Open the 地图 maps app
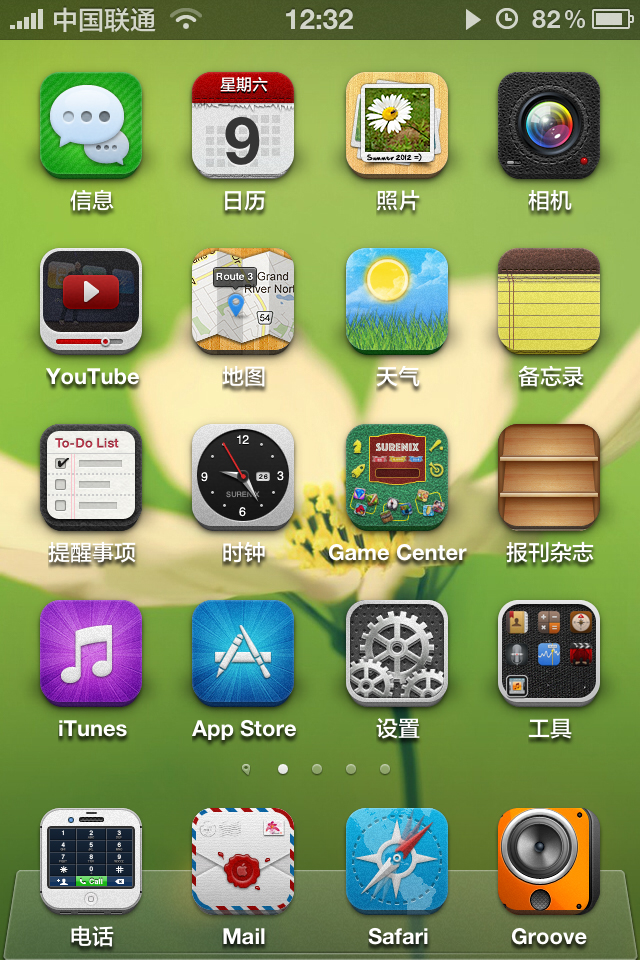 click(243, 301)
